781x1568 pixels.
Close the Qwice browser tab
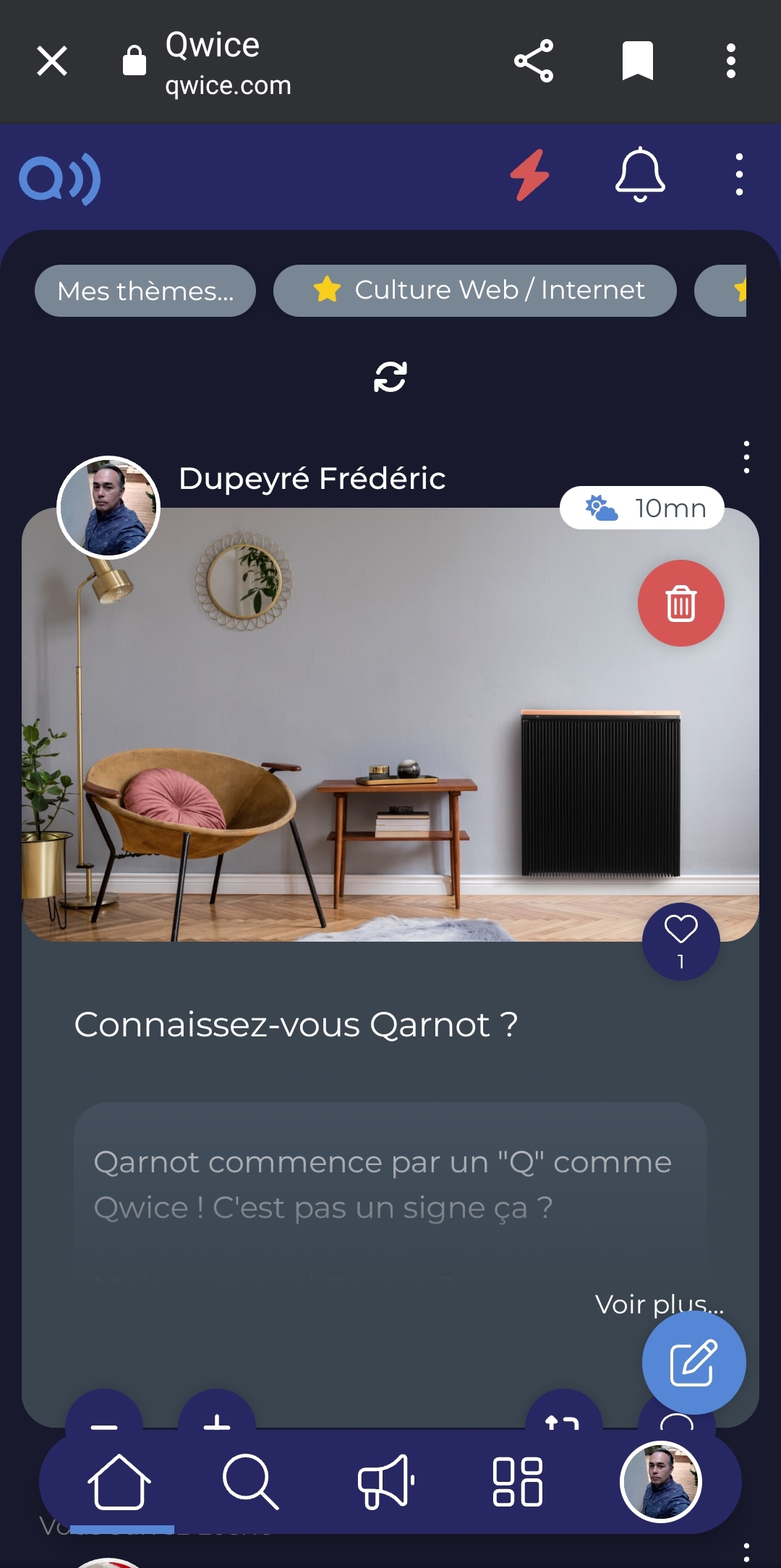(52, 61)
